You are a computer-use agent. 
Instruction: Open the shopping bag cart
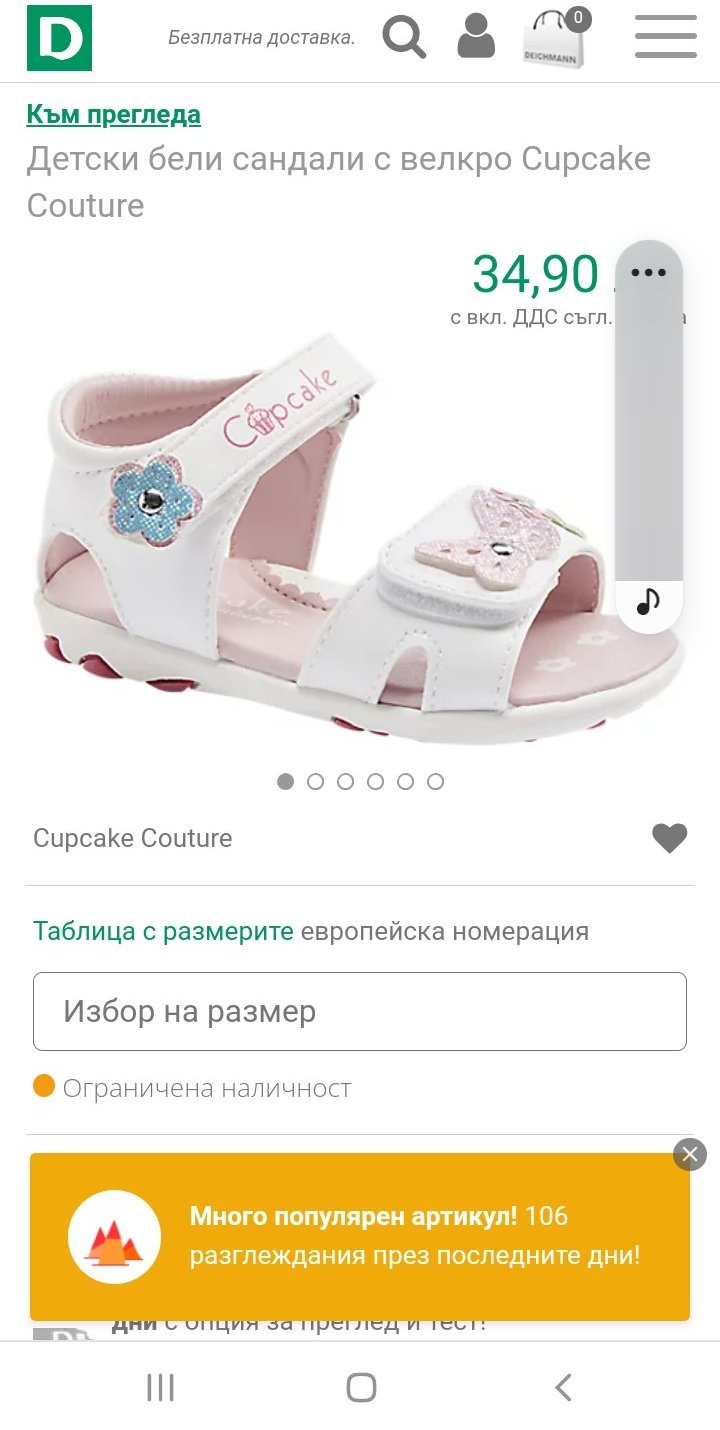tap(555, 39)
